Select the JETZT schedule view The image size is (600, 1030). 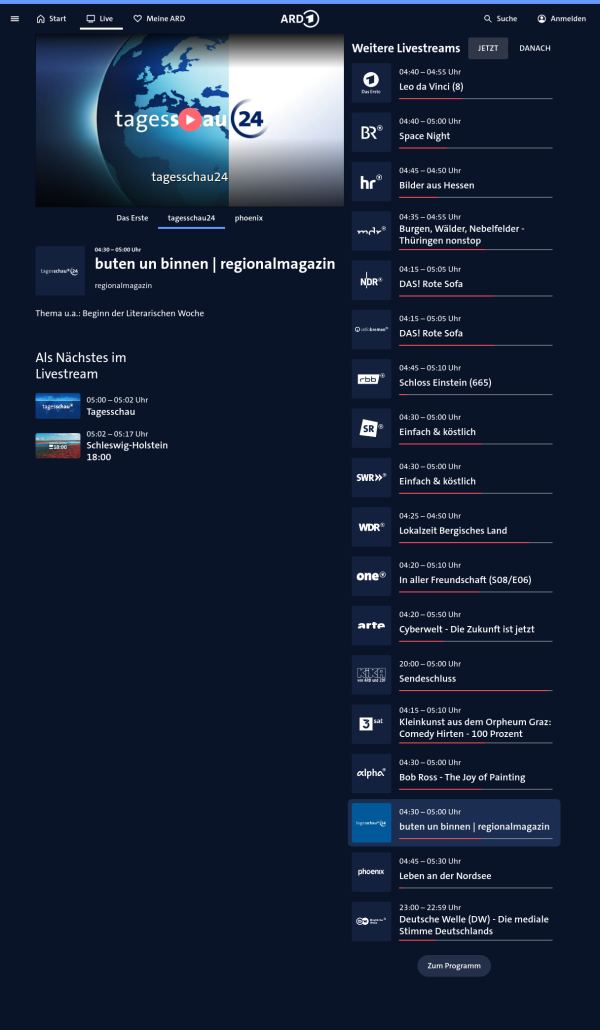pyautogui.click(x=488, y=48)
